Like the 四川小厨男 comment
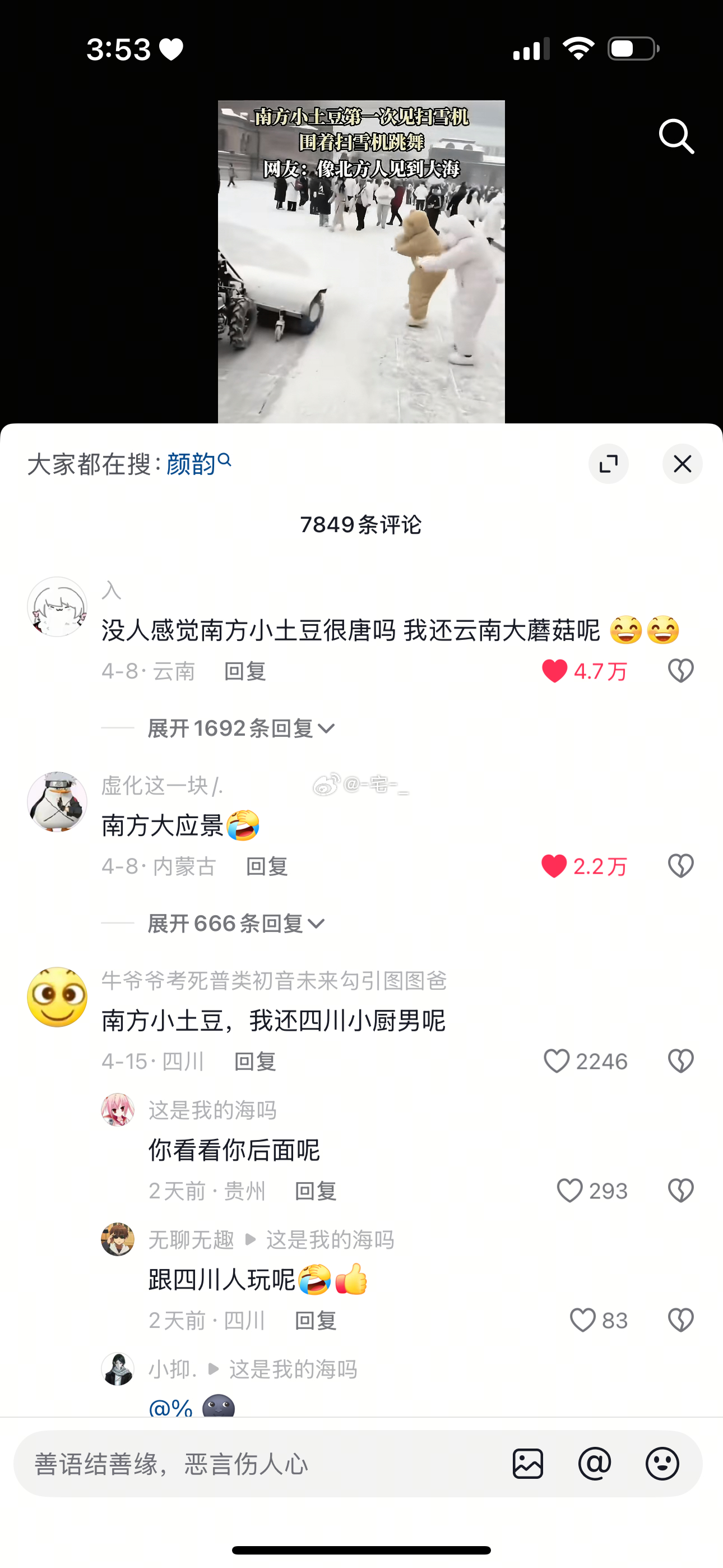Viewport: 723px width, 1568px height. (556, 1062)
